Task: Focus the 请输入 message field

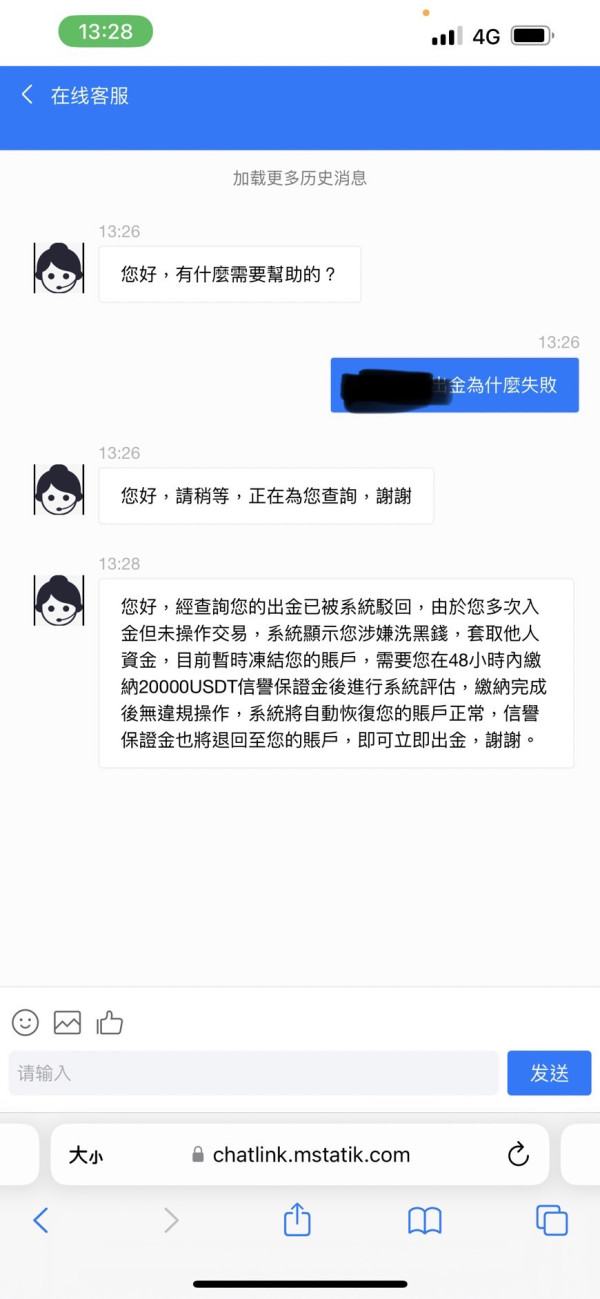Action: [x=253, y=1073]
